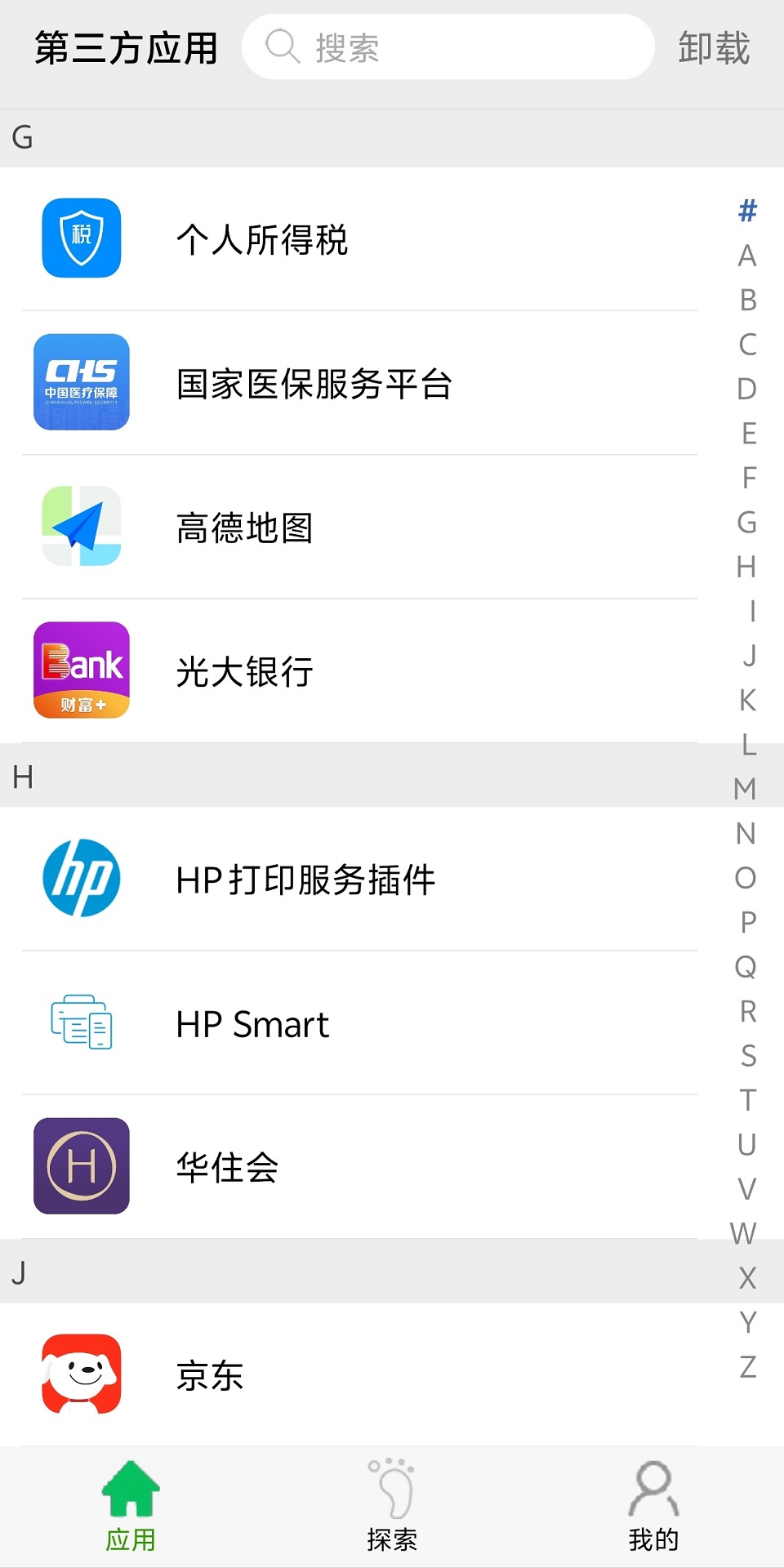This screenshot has height=1568, width=784.
Task: Open the HP Smart printer icon
Action: pos(82,1023)
